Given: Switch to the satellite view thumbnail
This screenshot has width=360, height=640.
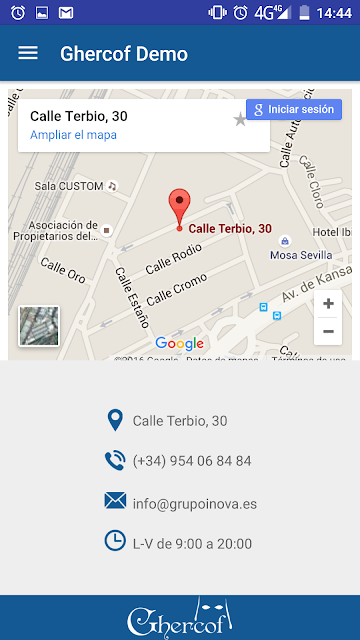Looking at the screenshot, I should pos(39,326).
